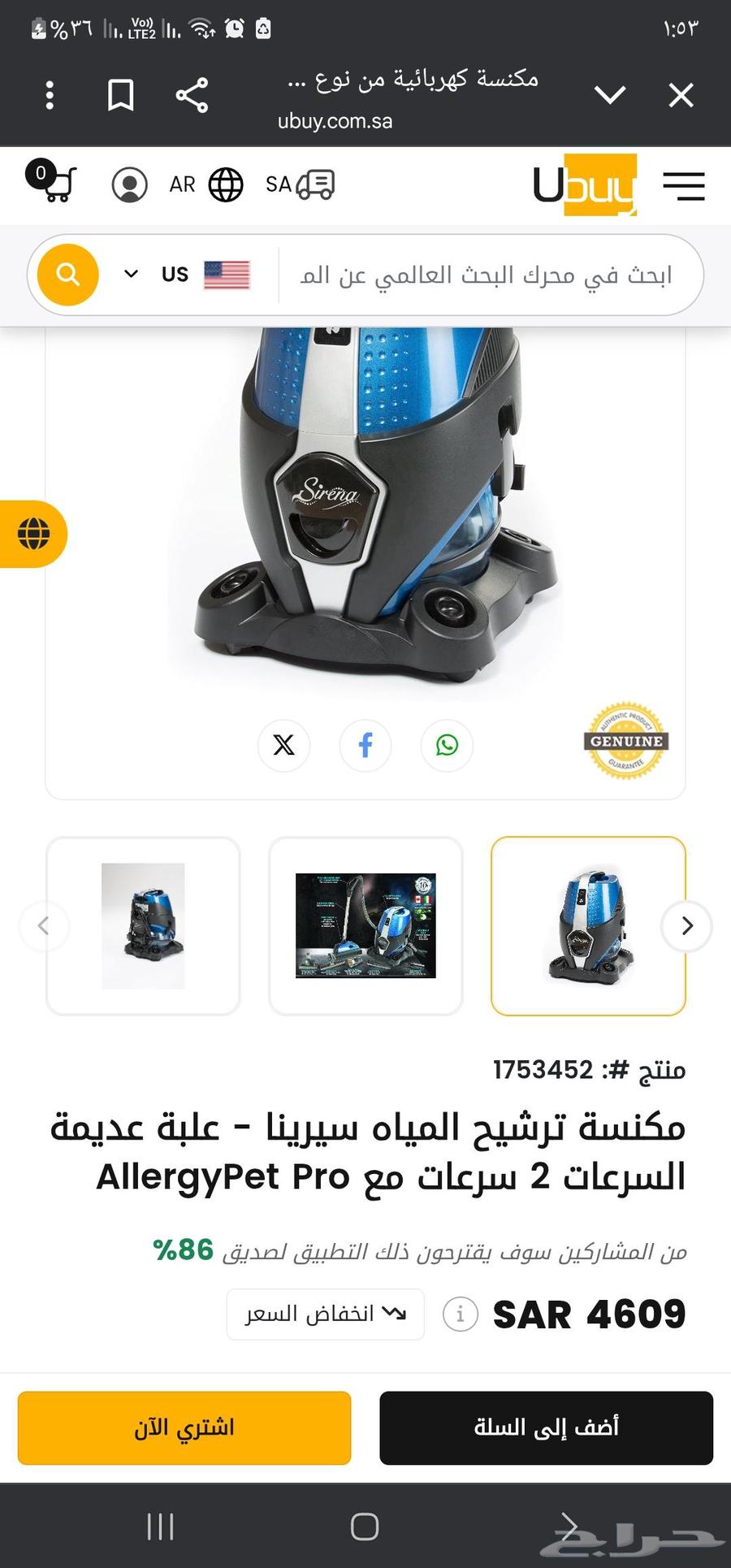
Task: Select the SA delivery truck icon
Action: click(x=317, y=185)
